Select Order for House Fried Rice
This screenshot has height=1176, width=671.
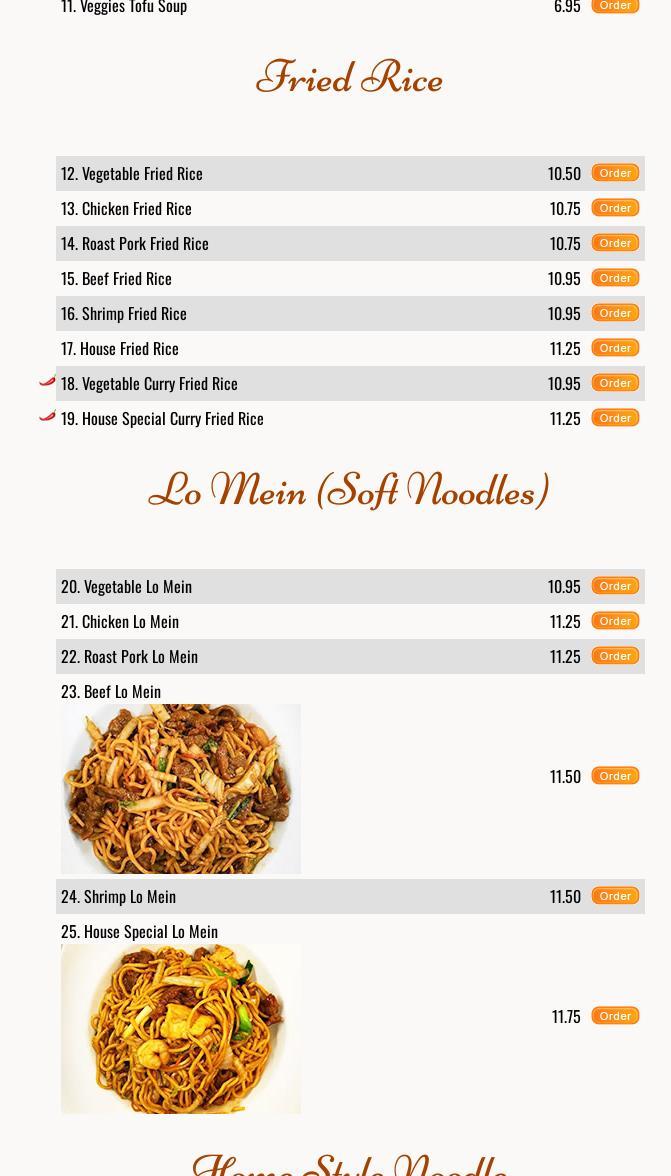click(615, 348)
